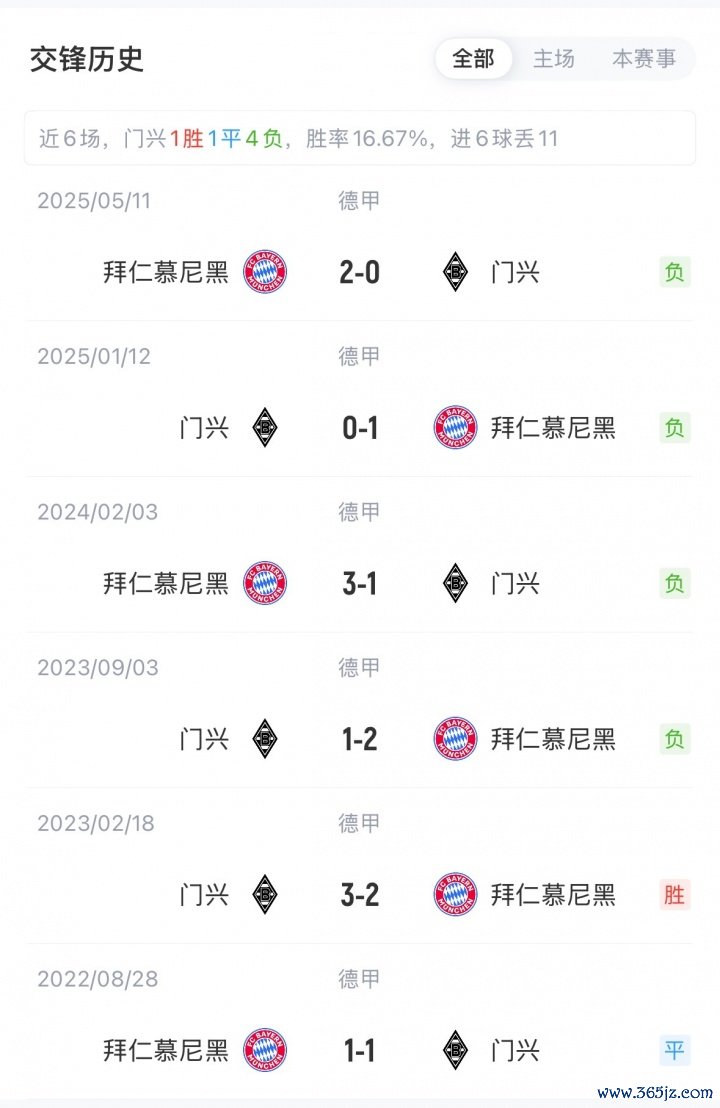View the 2024/02/03 match that ended 3-1
Image resolution: width=720 pixels, height=1108 pixels.
[x=360, y=584]
